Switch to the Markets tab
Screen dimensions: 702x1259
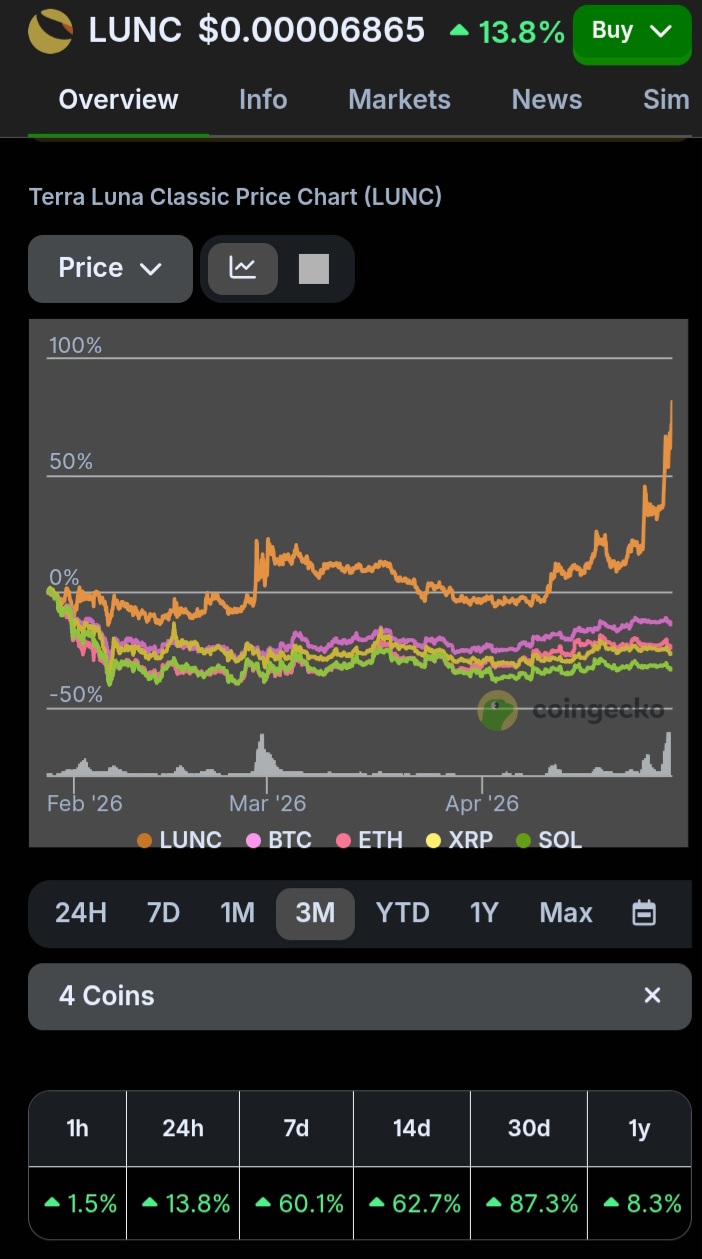click(399, 100)
